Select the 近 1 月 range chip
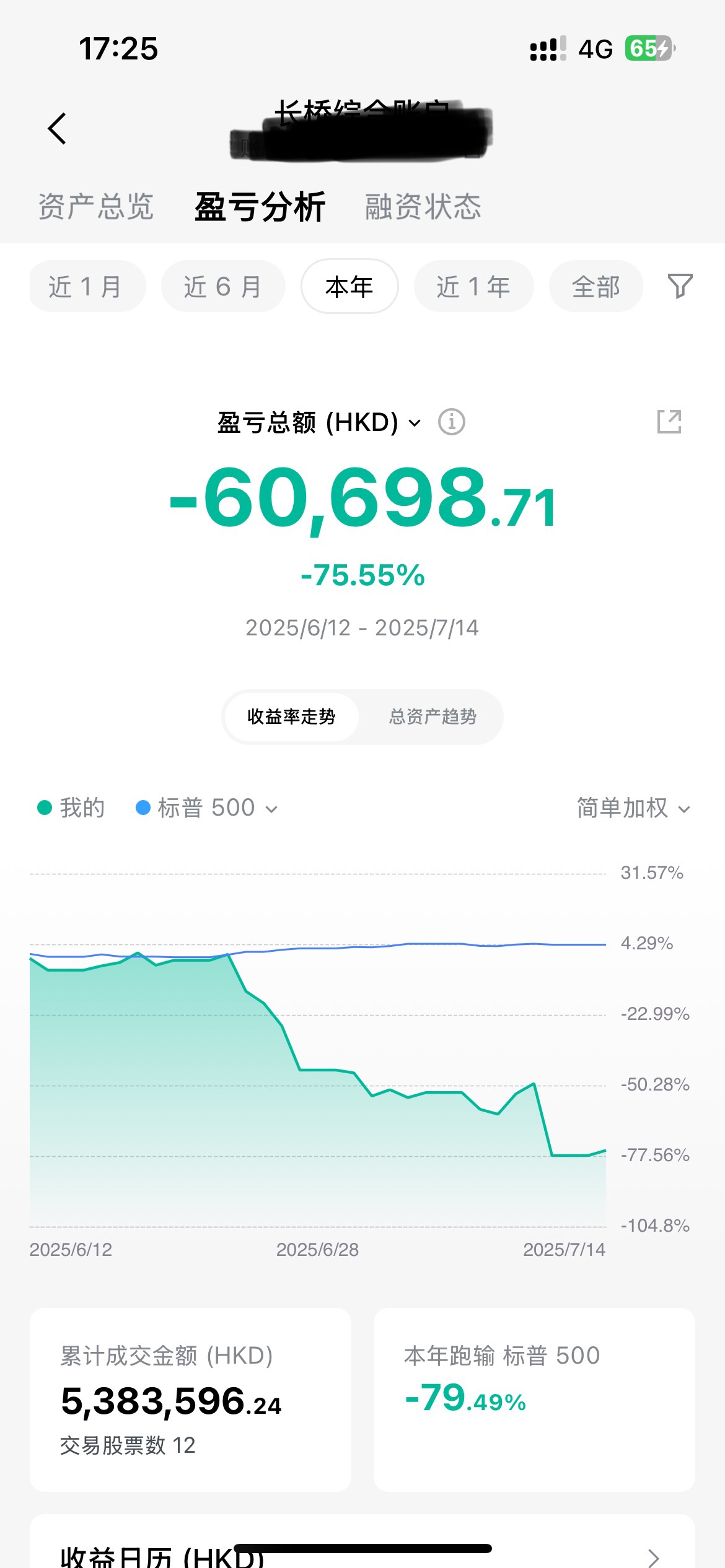The image size is (725, 1568). click(x=86, y=287)
